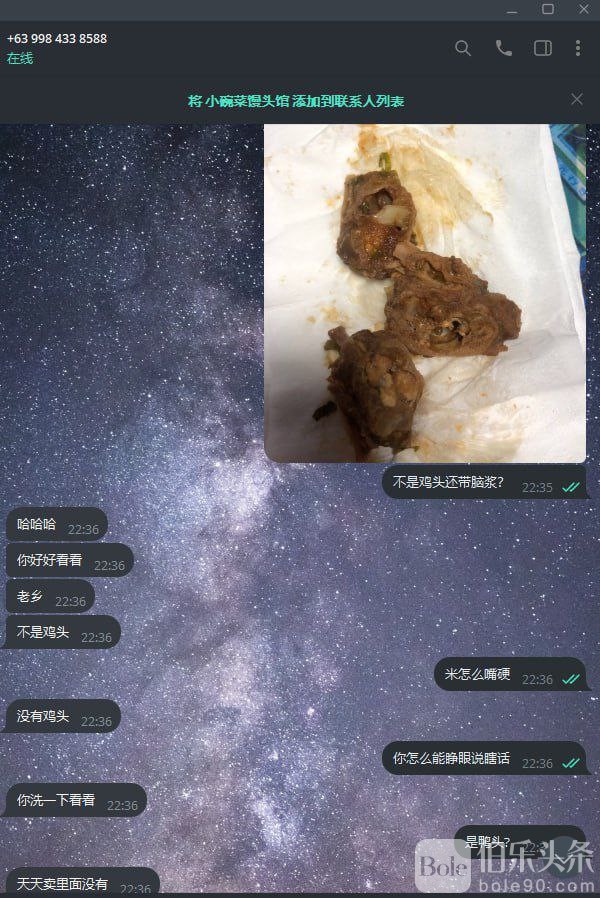Dismiss the add-to-contacts banner
The height and width of the screenshot is (898, 600).
tap(577, 99)
